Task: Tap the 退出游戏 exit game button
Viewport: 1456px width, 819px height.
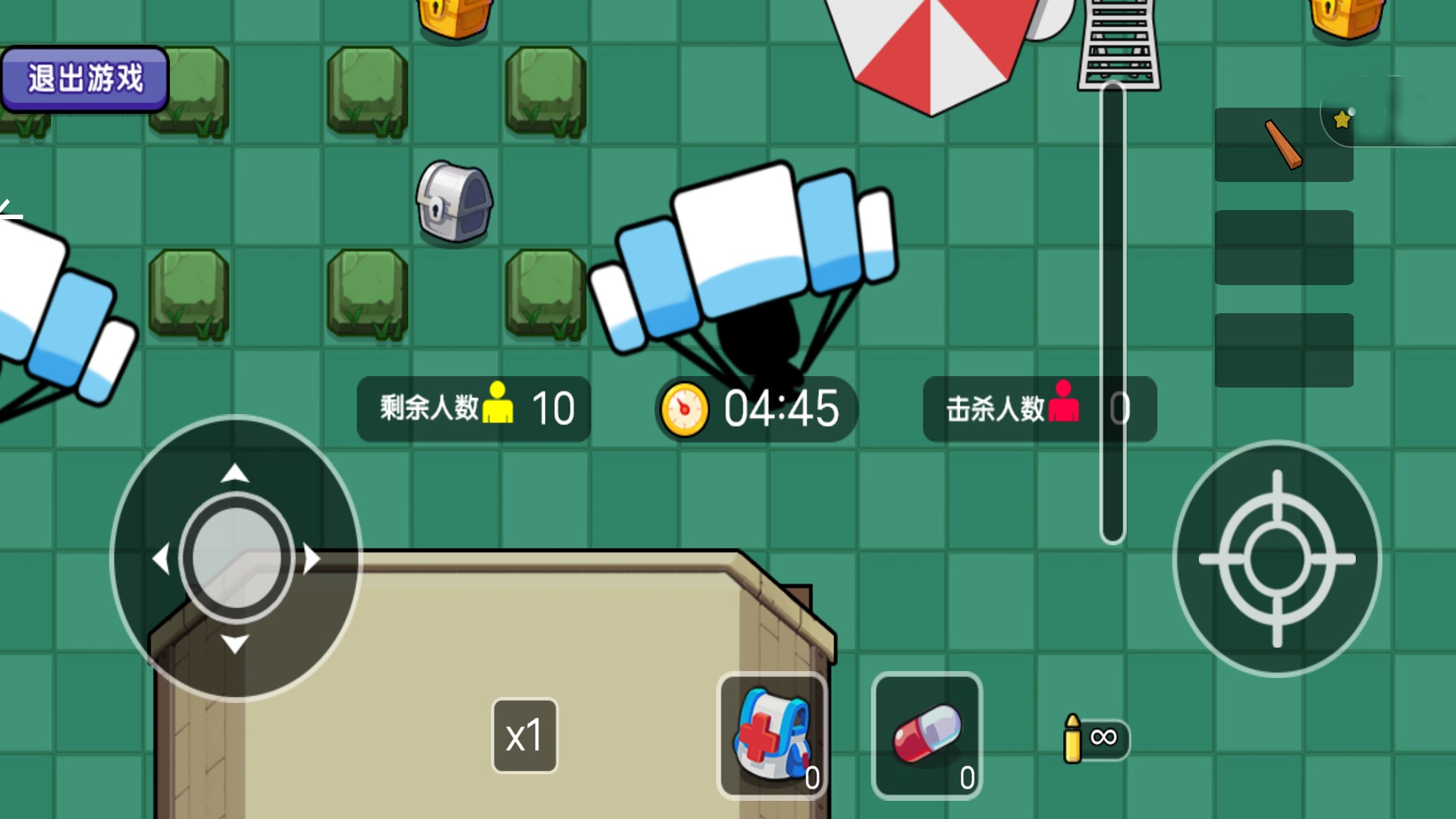Action: [84, 79]
